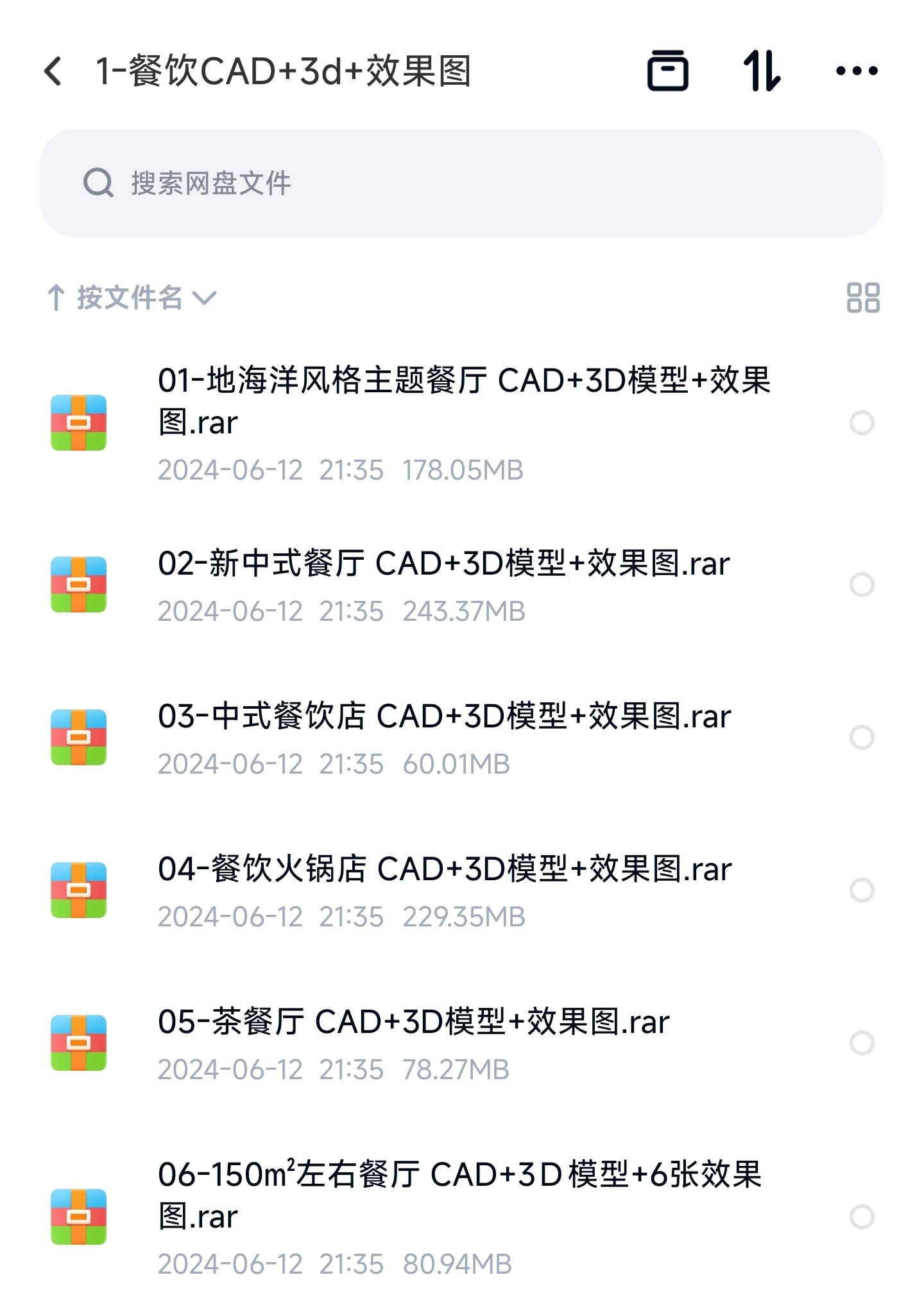Open the three-dot overflow menu
The image size is (924, 1309).
(x=857, y=71)
